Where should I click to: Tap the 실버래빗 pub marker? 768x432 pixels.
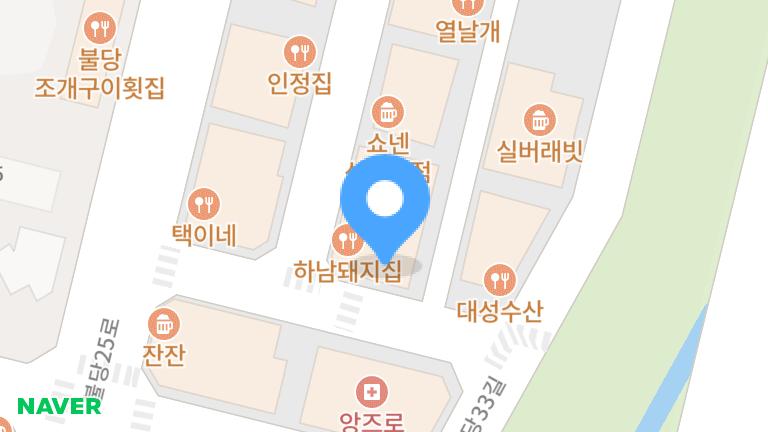(540, 121)
